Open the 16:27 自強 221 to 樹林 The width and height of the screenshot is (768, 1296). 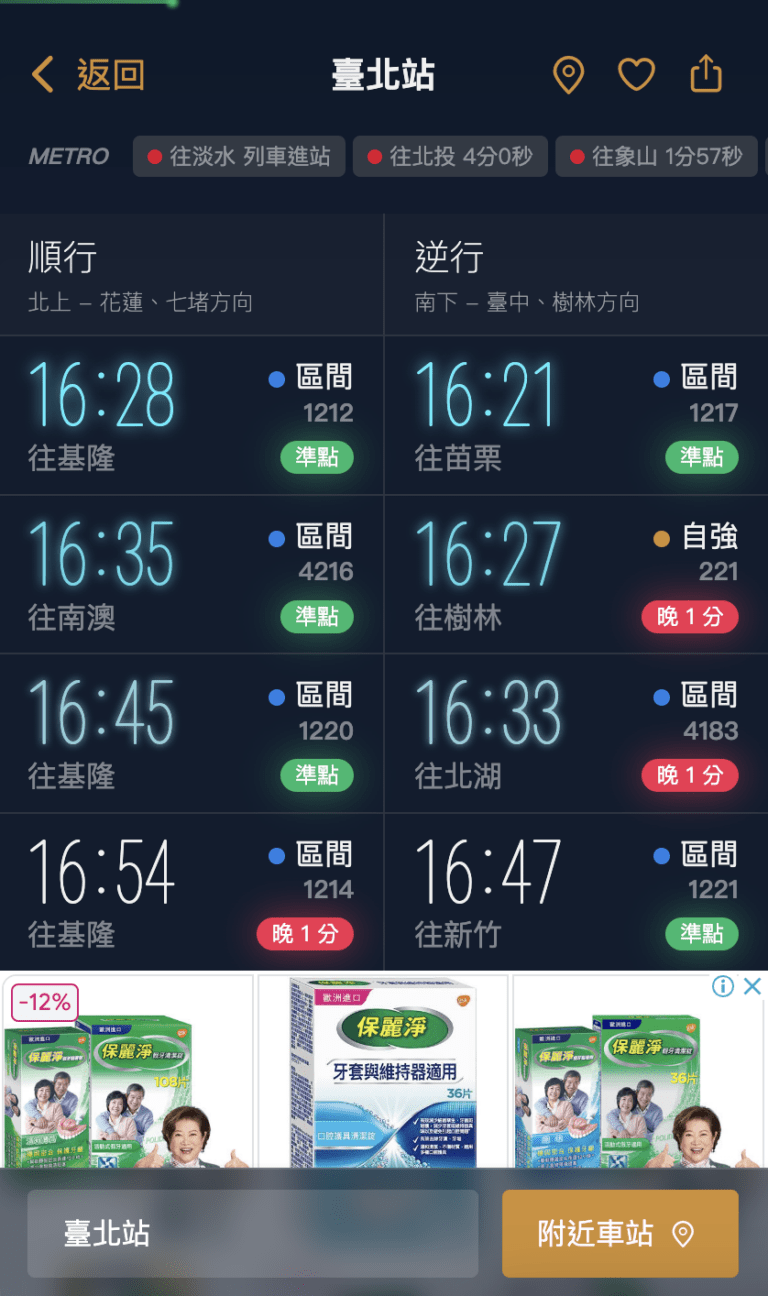click(576, 574)
